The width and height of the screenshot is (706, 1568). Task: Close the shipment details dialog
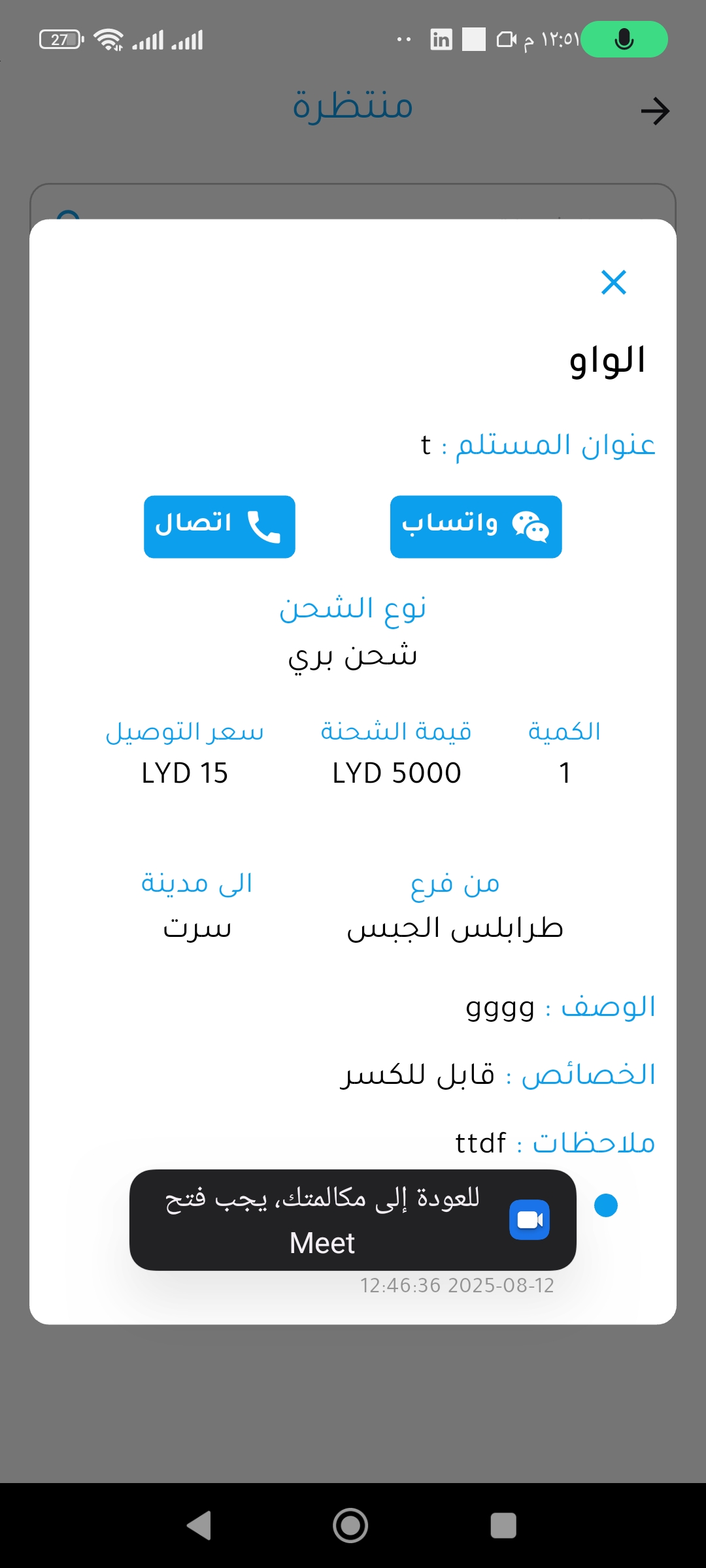pos(613,282)
